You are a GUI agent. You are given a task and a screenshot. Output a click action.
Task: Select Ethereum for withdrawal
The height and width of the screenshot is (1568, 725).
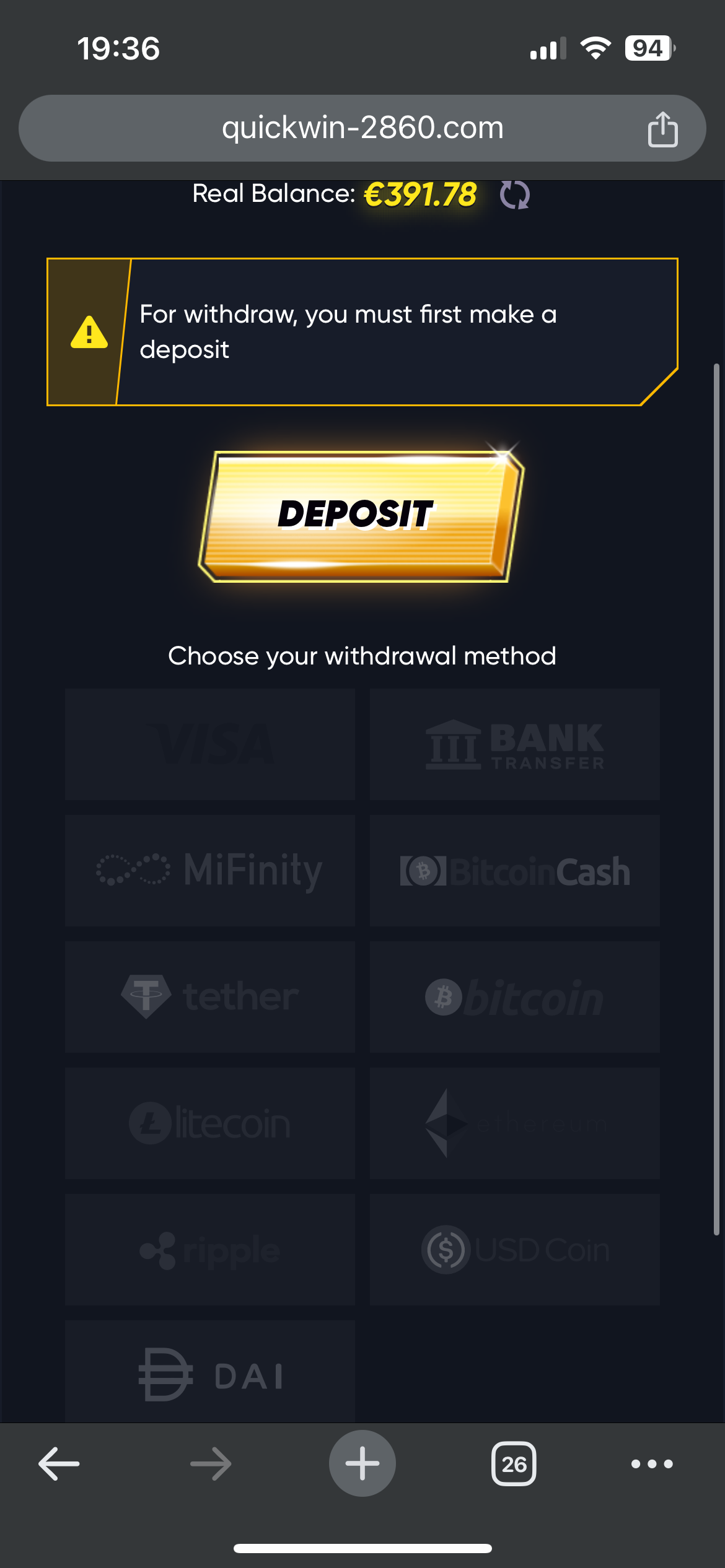(x=514, y=1123)
